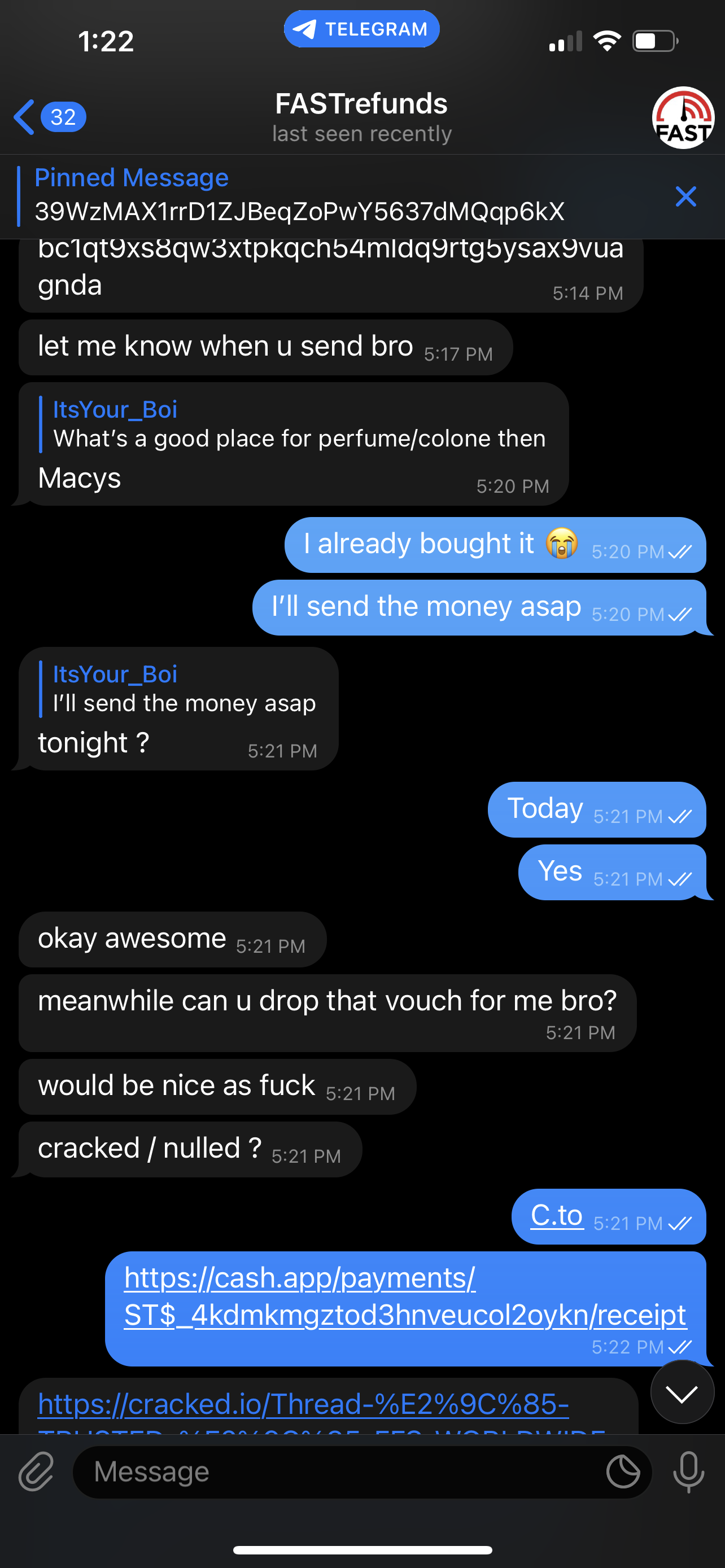This screenshot has width=725, height=1568.
Task: Jump to the latest messages
Action: pos(682,1392)
